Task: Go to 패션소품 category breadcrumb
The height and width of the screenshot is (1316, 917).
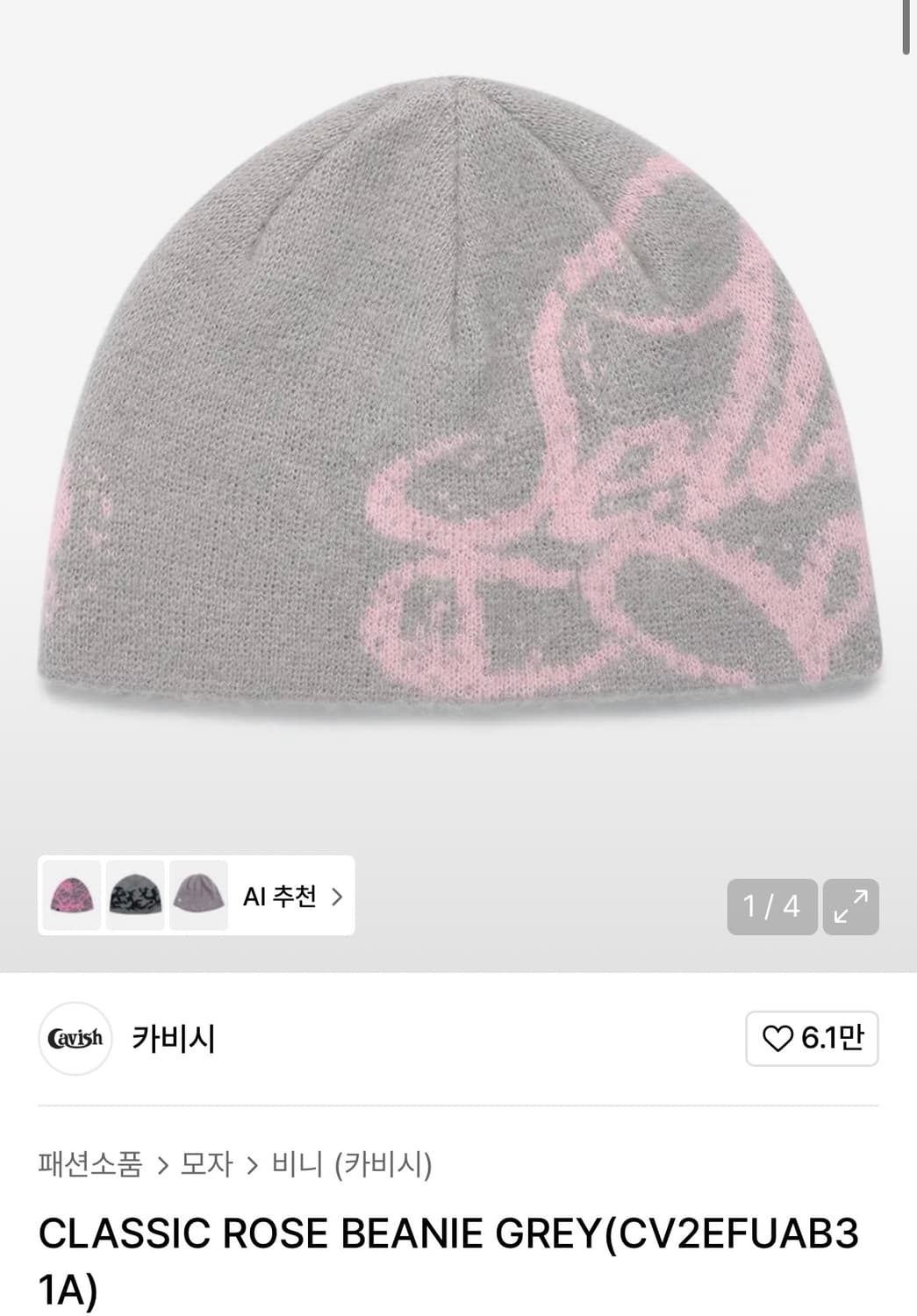Action: (x=90, y=1164)
